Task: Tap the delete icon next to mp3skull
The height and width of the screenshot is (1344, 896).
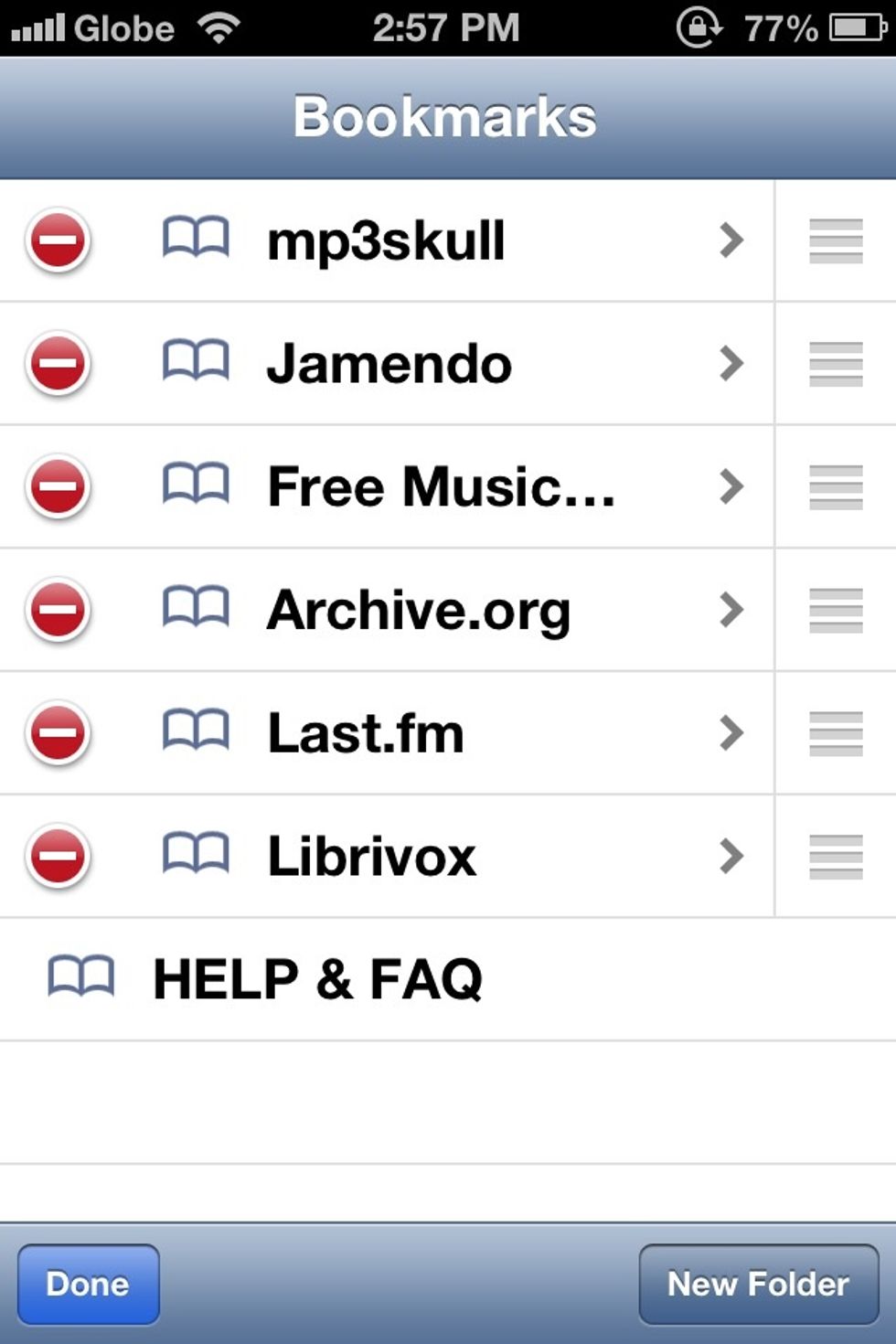Action: [59, 241]
